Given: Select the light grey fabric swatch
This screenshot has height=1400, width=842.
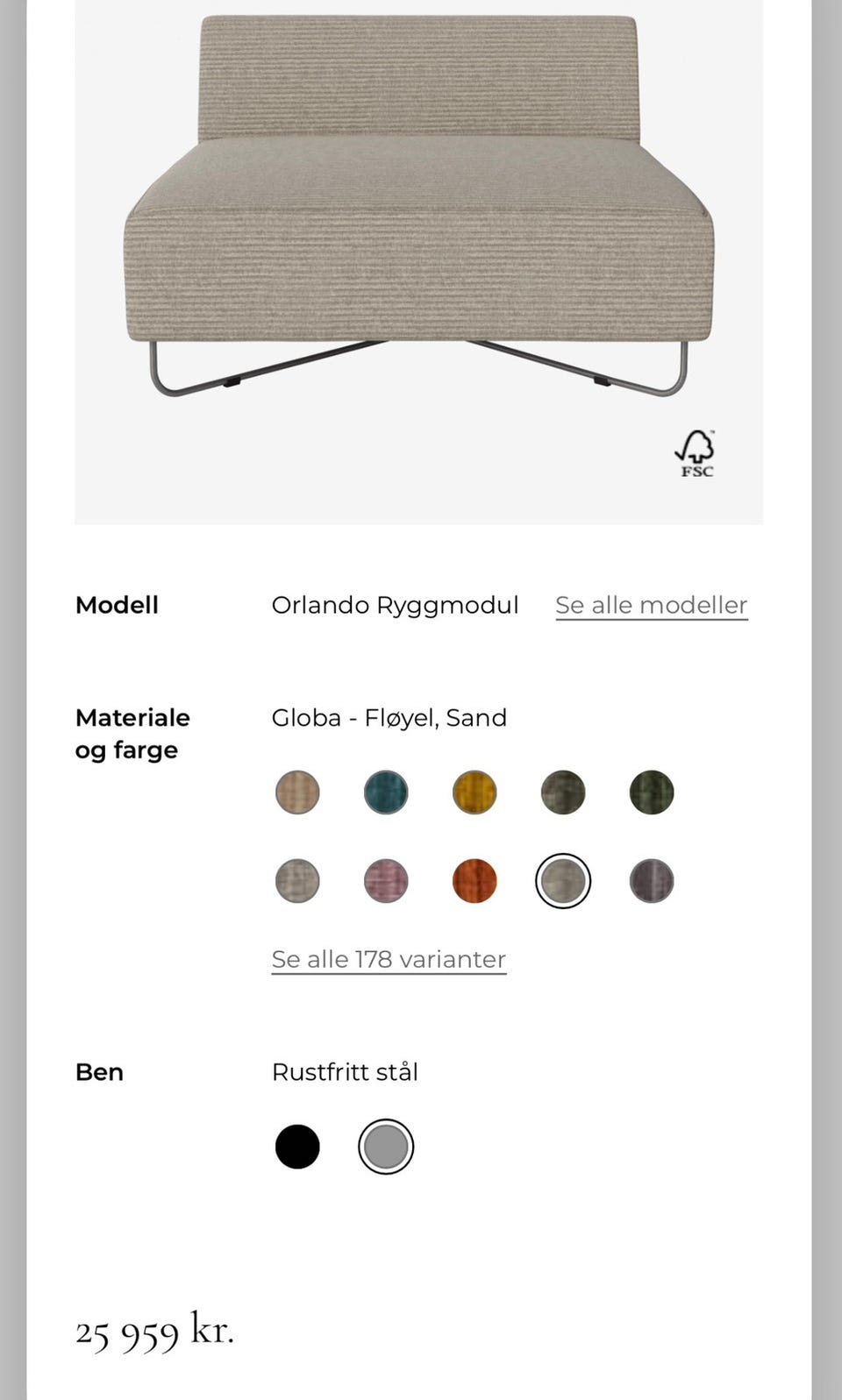Looking at the screenshot, I should click(297, 882).
